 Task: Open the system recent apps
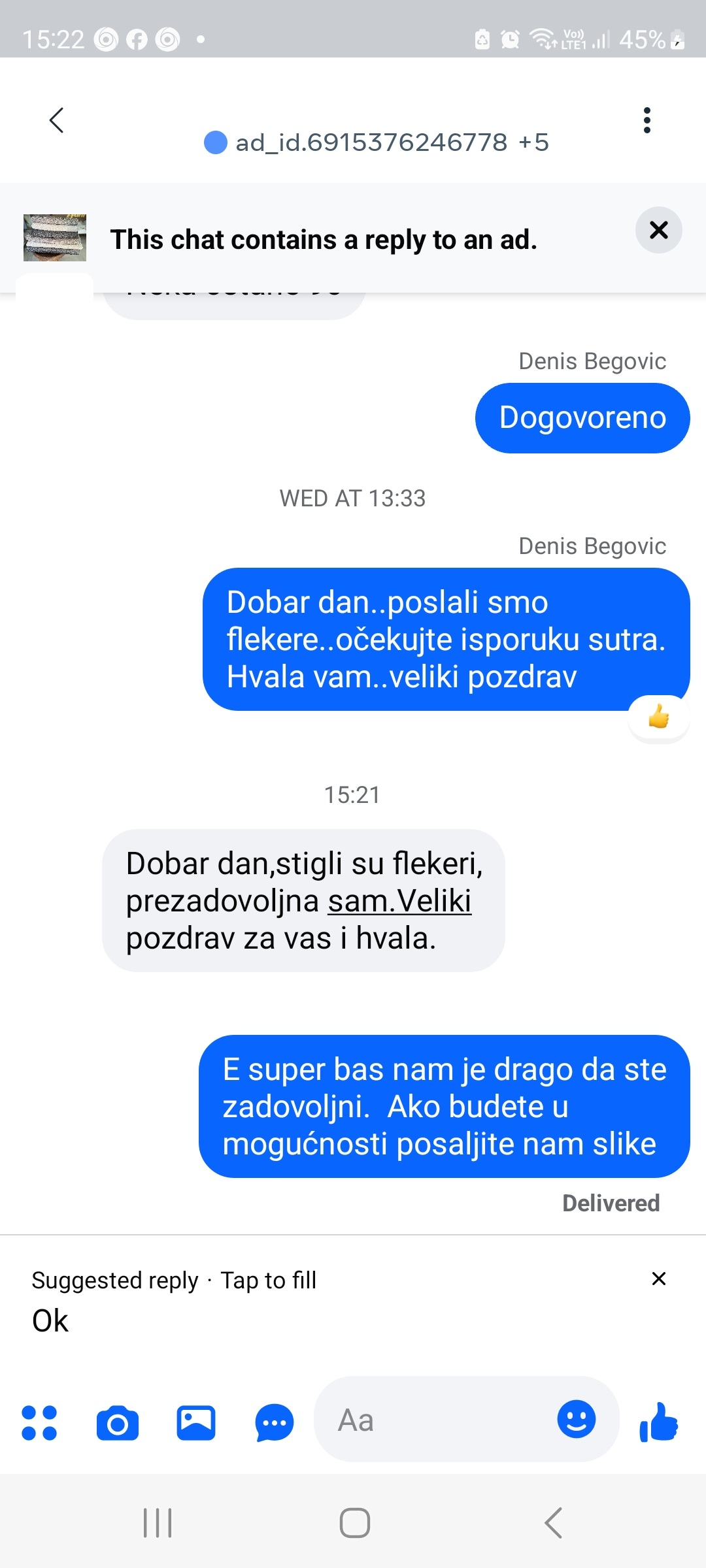click(158, 1523)
